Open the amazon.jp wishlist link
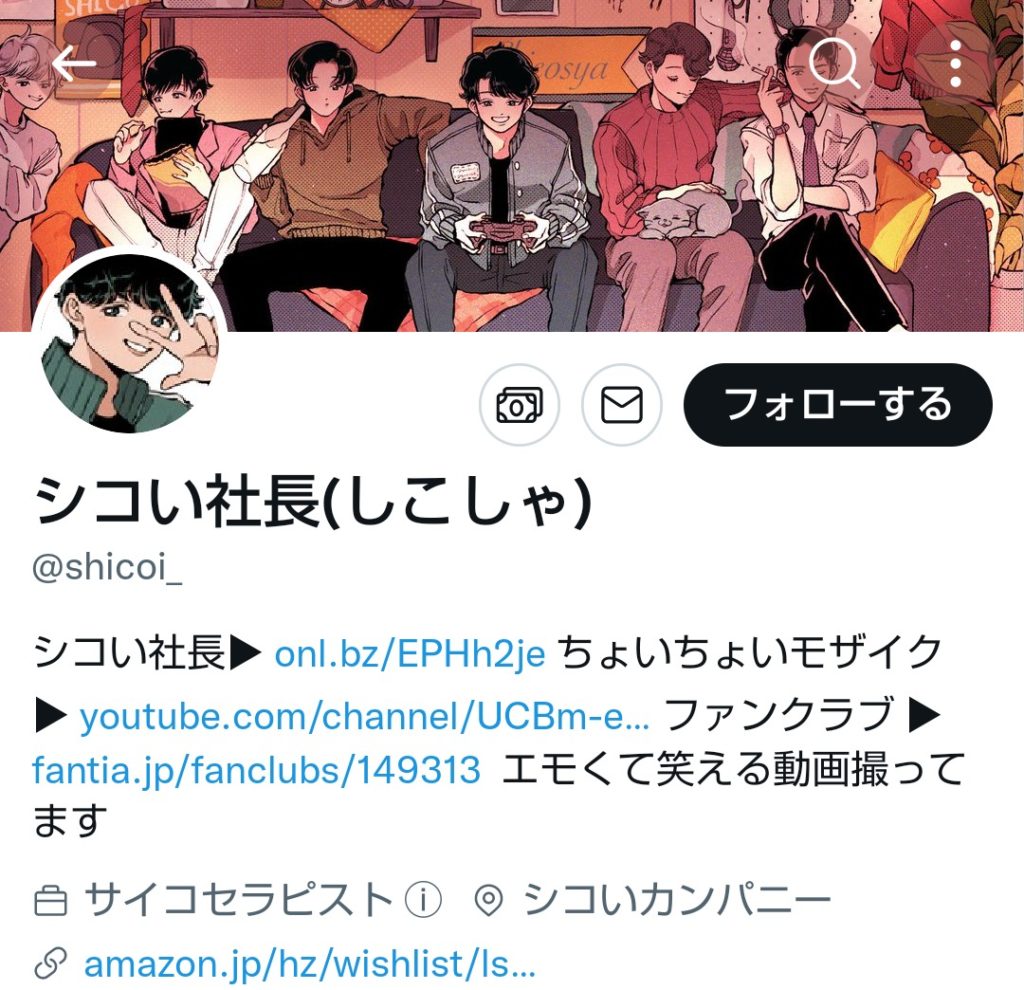This screenshot has width=1024, height=990. coord(310,964)
